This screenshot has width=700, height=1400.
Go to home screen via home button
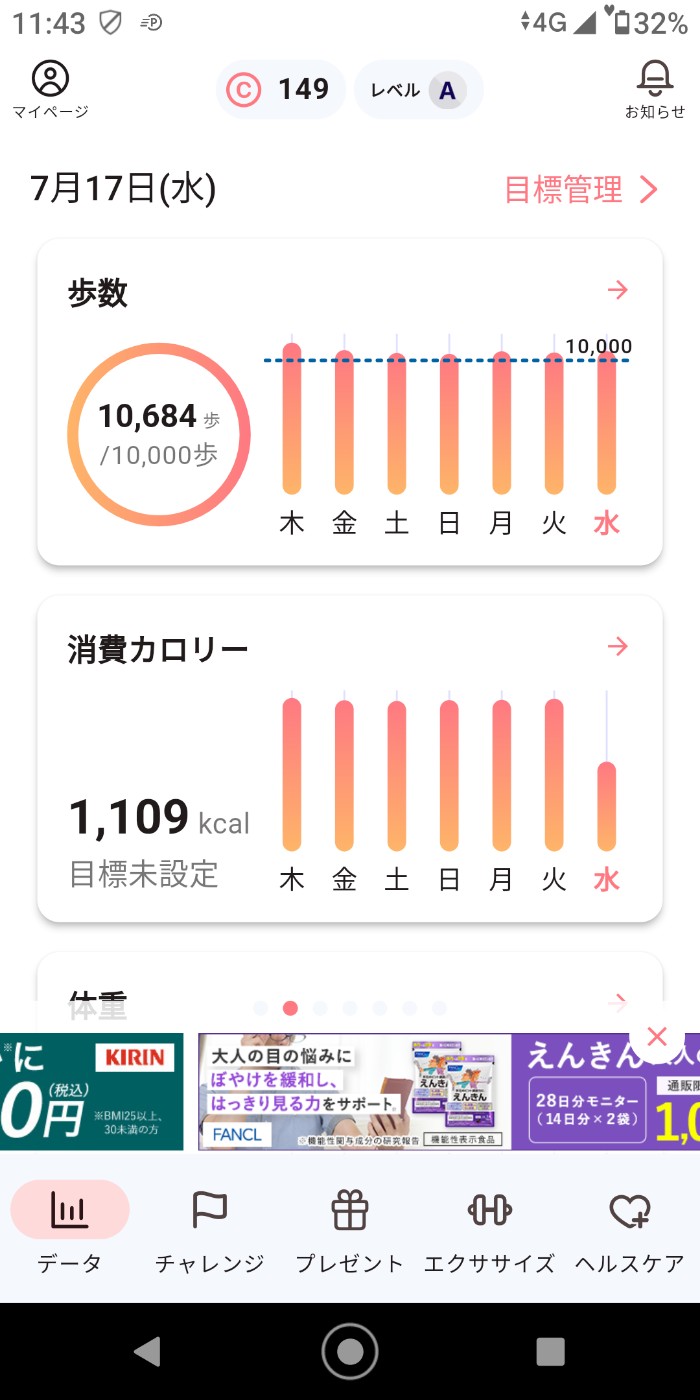[x=350, y=1351]
